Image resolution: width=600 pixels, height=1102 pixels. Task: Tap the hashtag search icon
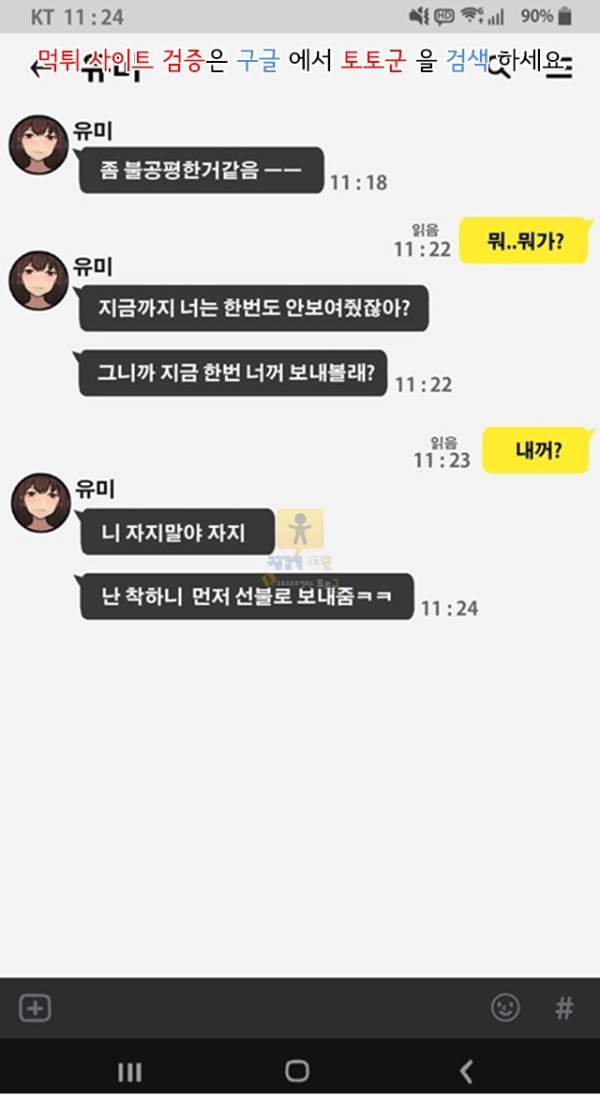click(564, 1008)
